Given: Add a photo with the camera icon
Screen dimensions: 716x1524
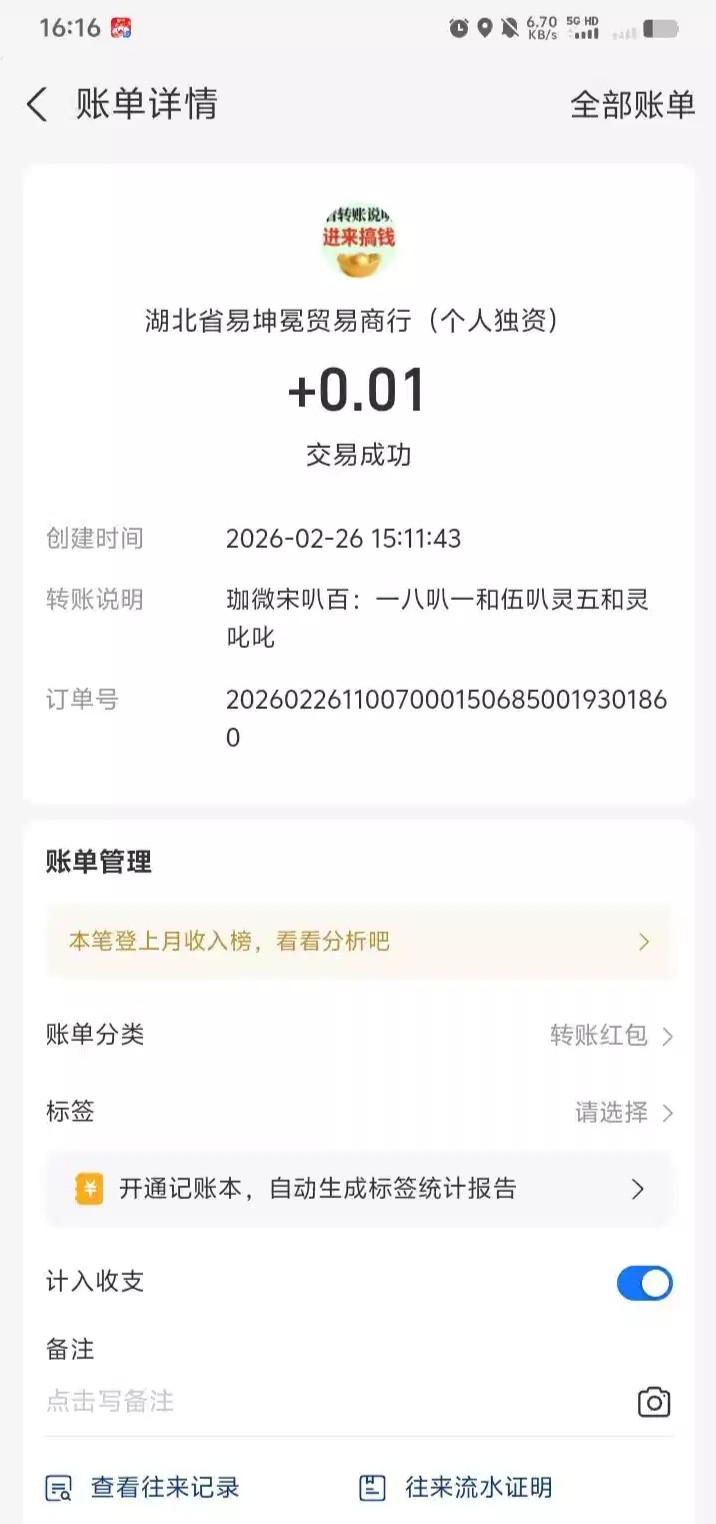Looking at the screenshot, I should point(653,1402).
